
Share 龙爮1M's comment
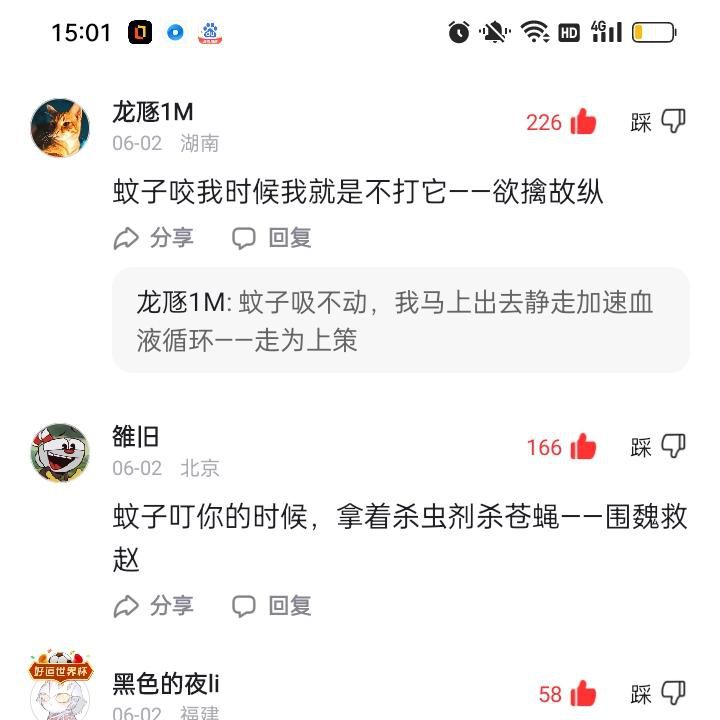[x=154, y=238]
